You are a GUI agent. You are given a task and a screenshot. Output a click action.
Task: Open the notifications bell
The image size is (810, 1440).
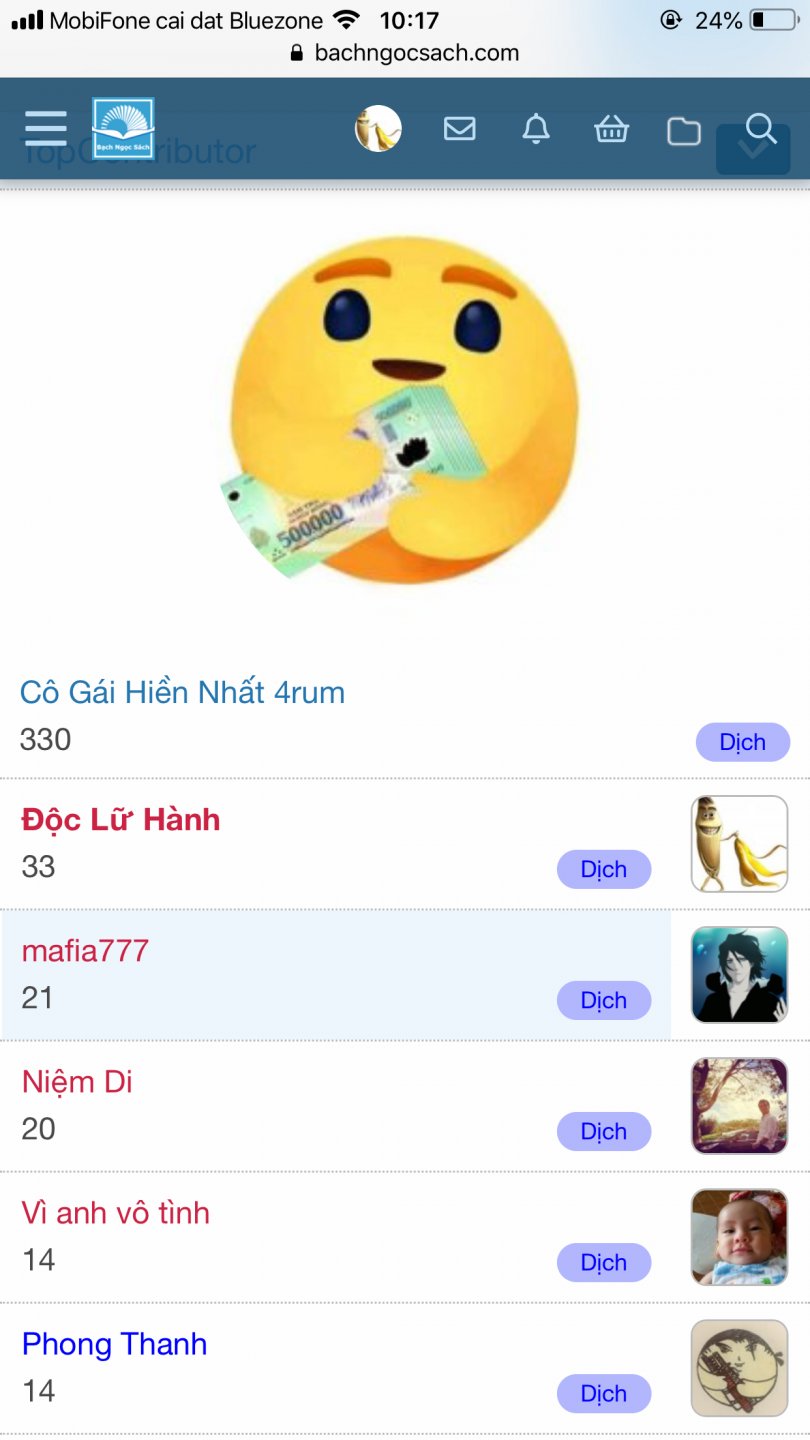pos(536,129)
